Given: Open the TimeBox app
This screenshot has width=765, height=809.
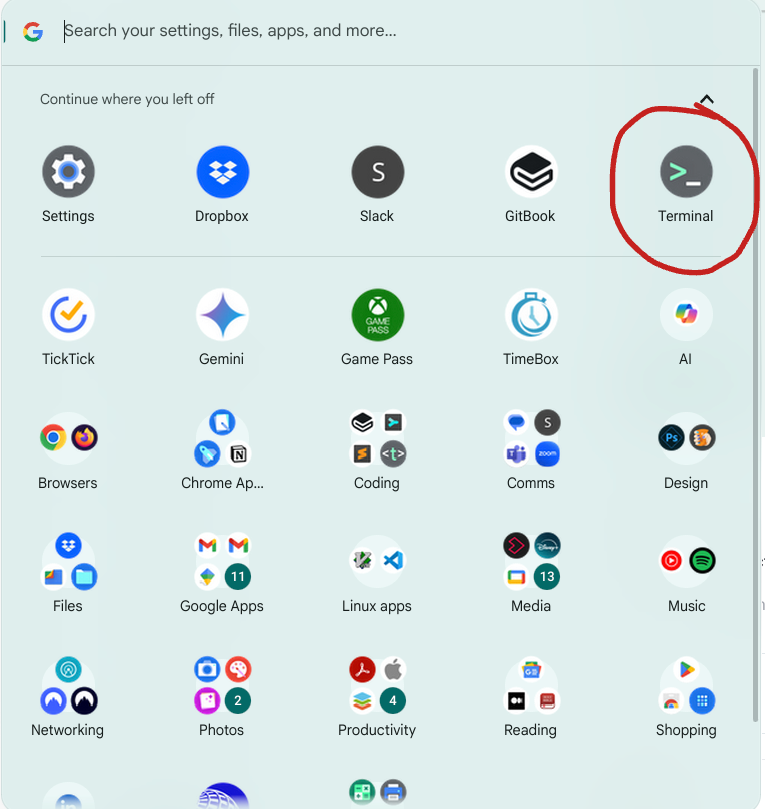Looking at the screenshot, I should [530, 316].
